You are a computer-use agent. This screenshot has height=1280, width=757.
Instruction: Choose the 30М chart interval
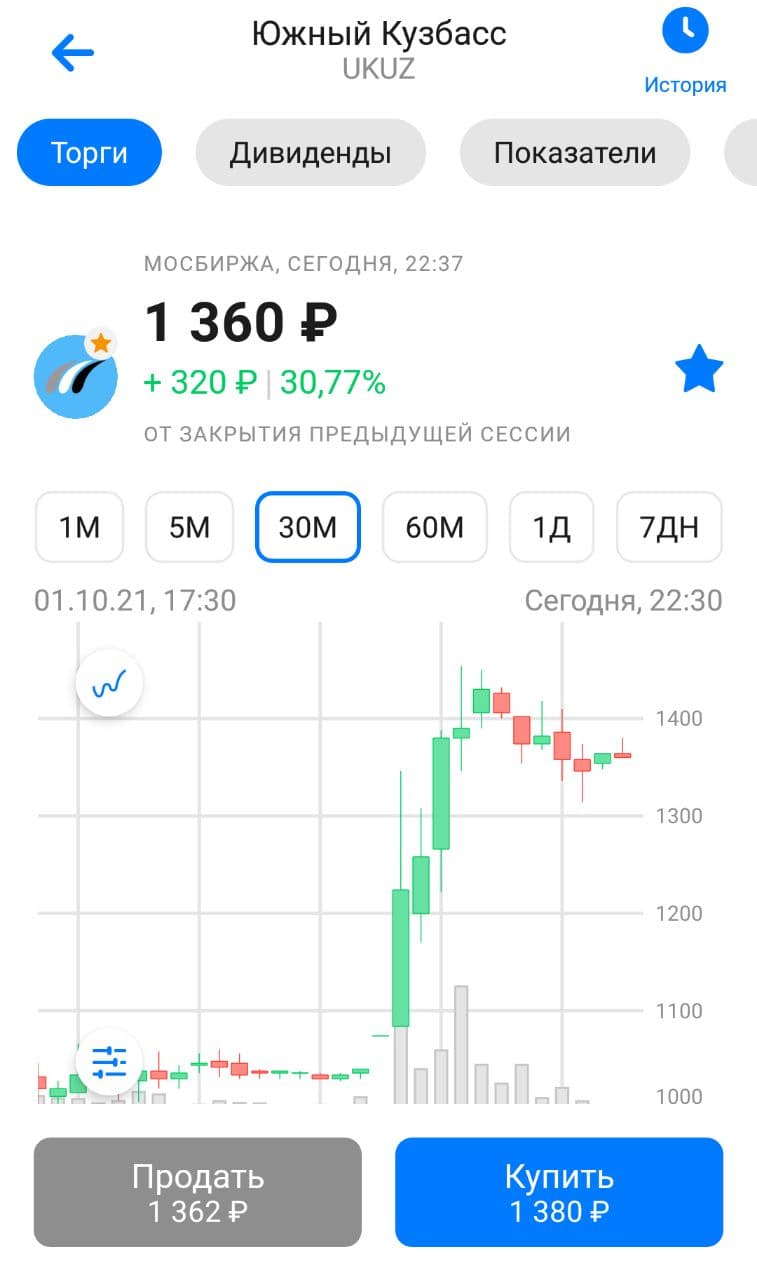308,527
